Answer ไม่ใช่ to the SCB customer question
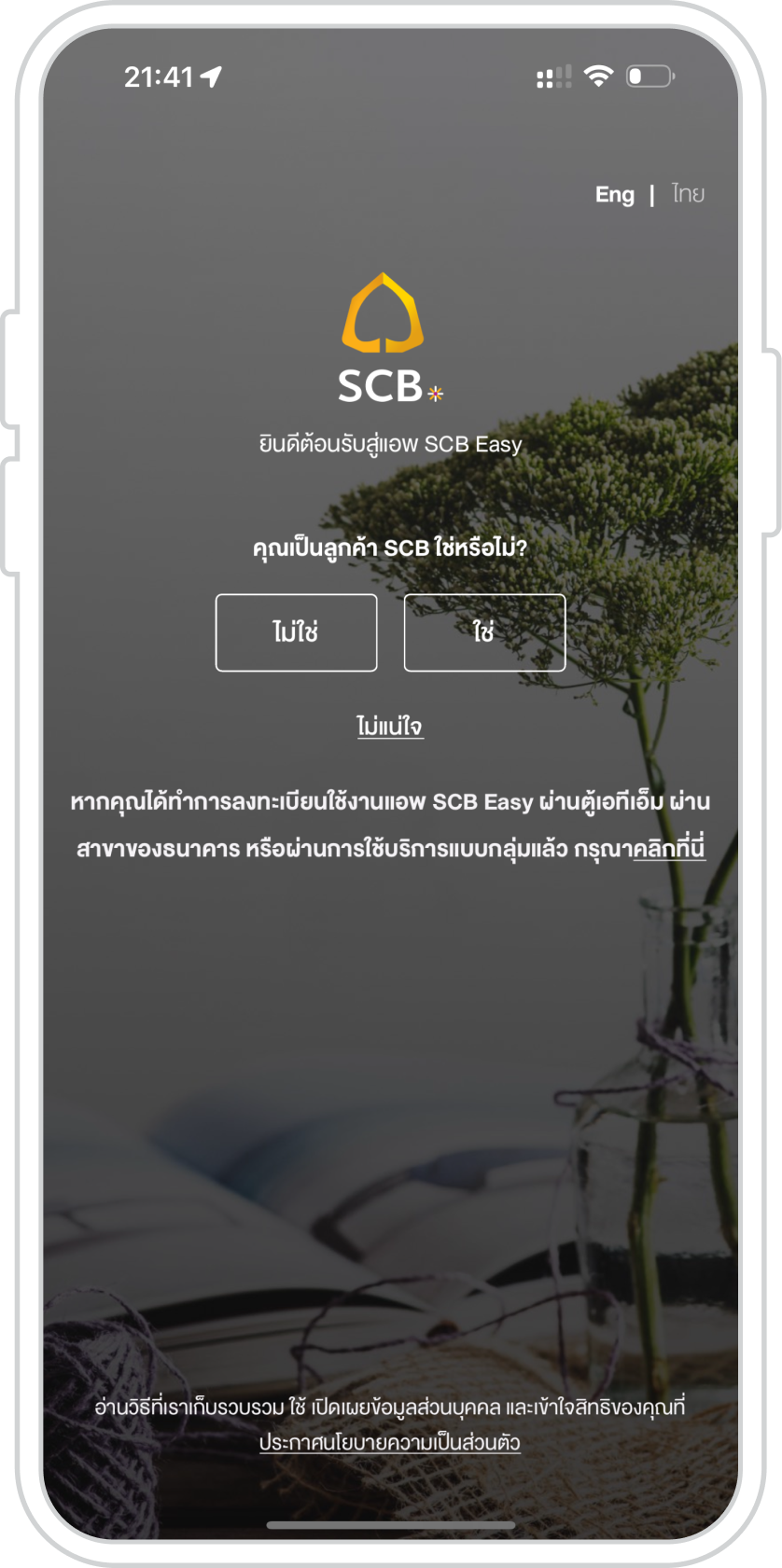This screenshot has height=1568, width=782. 296,632
